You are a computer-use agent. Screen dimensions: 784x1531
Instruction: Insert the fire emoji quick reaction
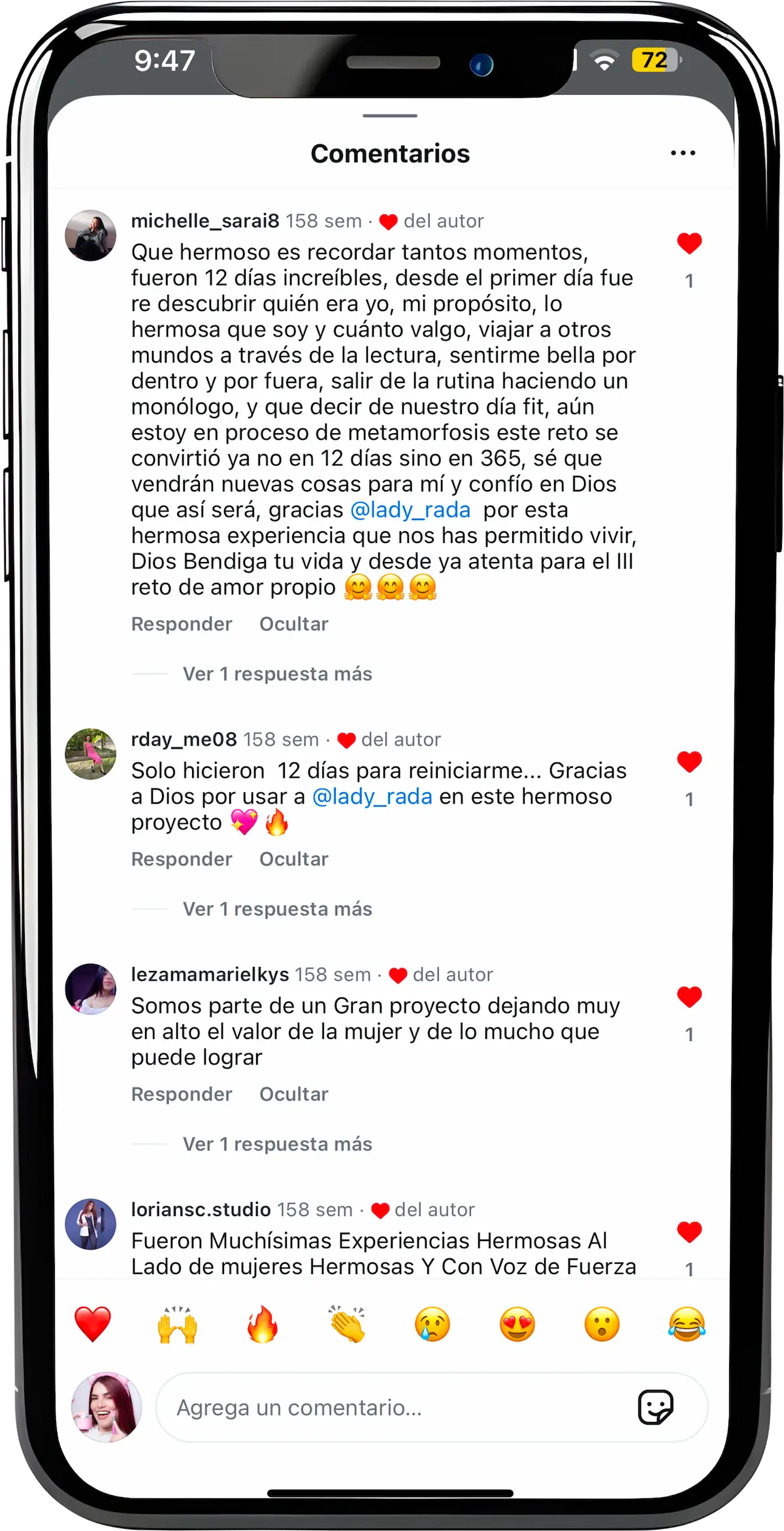[x=263, y=1325]
